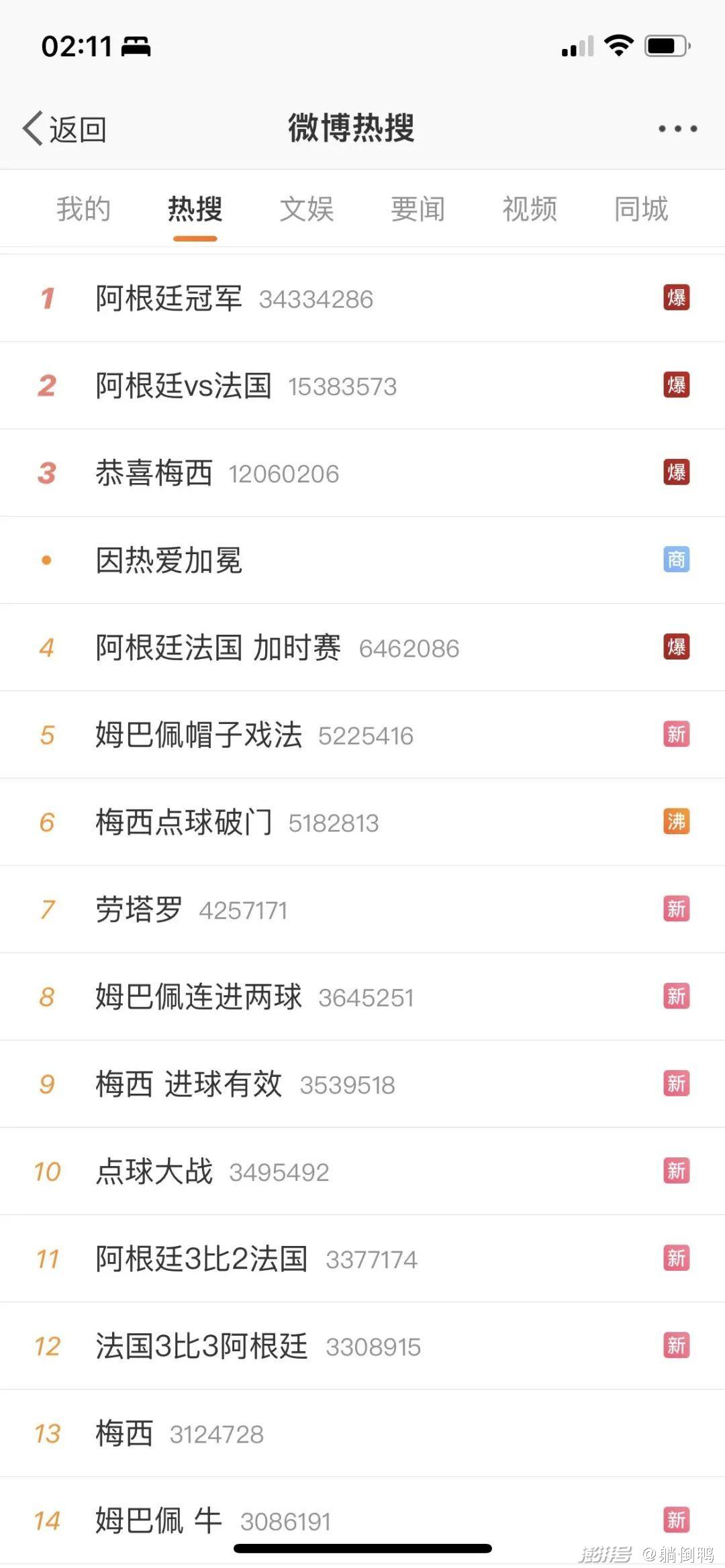Switch to the 同城 tab

pyautogui.click(x=641, y=209)
